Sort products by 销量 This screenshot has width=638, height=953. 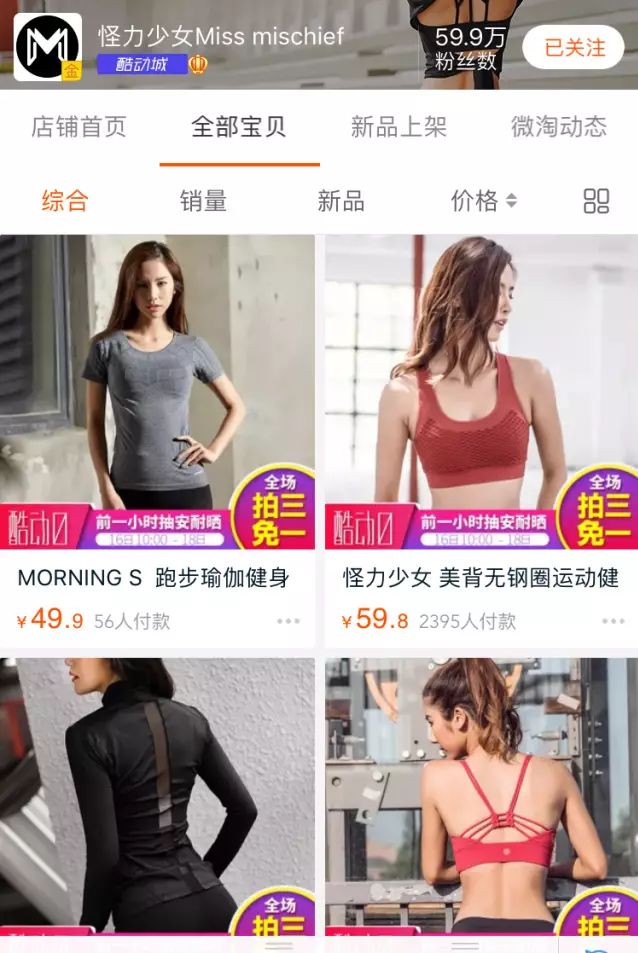(x=203, y=201)
